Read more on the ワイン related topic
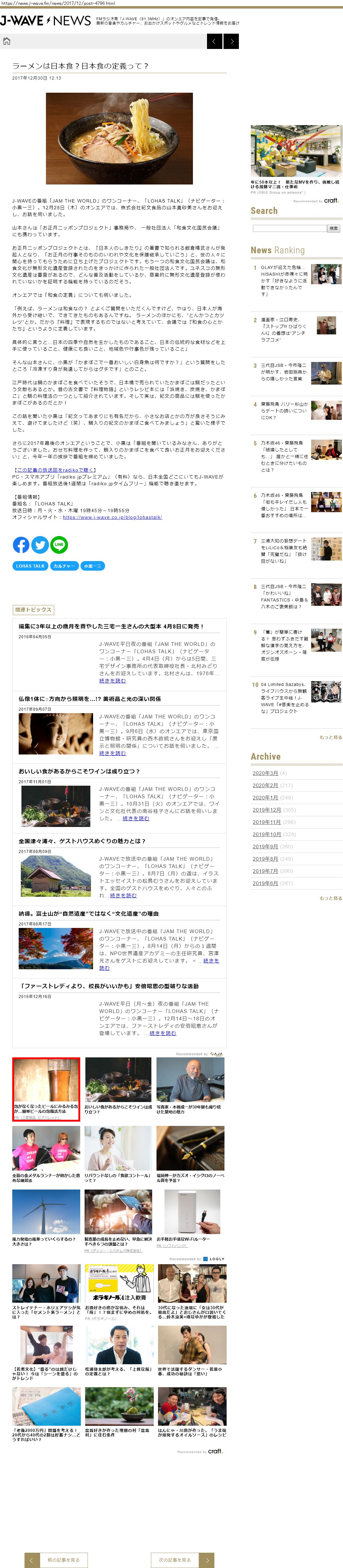Viewport: 343px width, 1568px height. click(x=135, y=819)
